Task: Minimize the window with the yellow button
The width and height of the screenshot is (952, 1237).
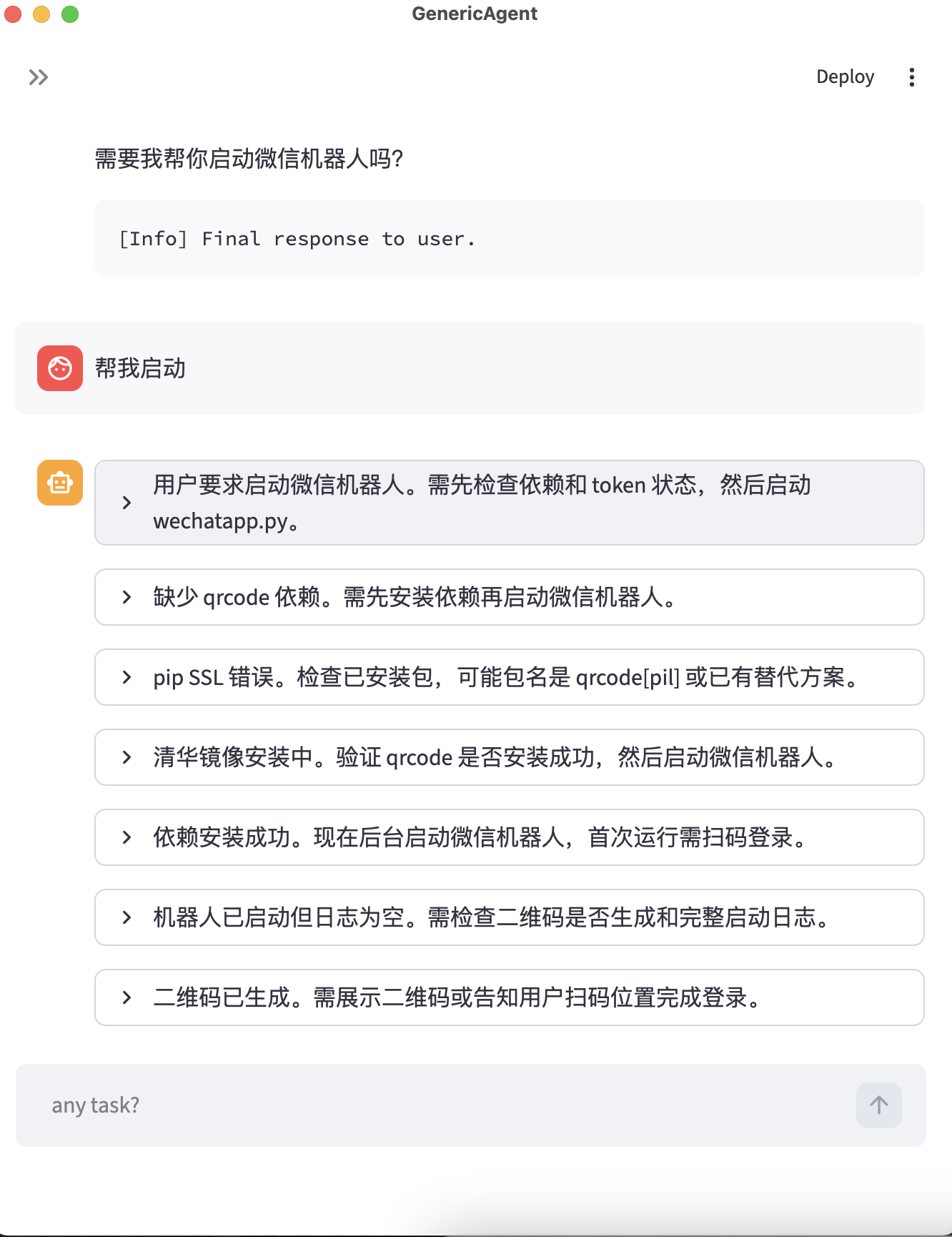Action: (41, 14)
